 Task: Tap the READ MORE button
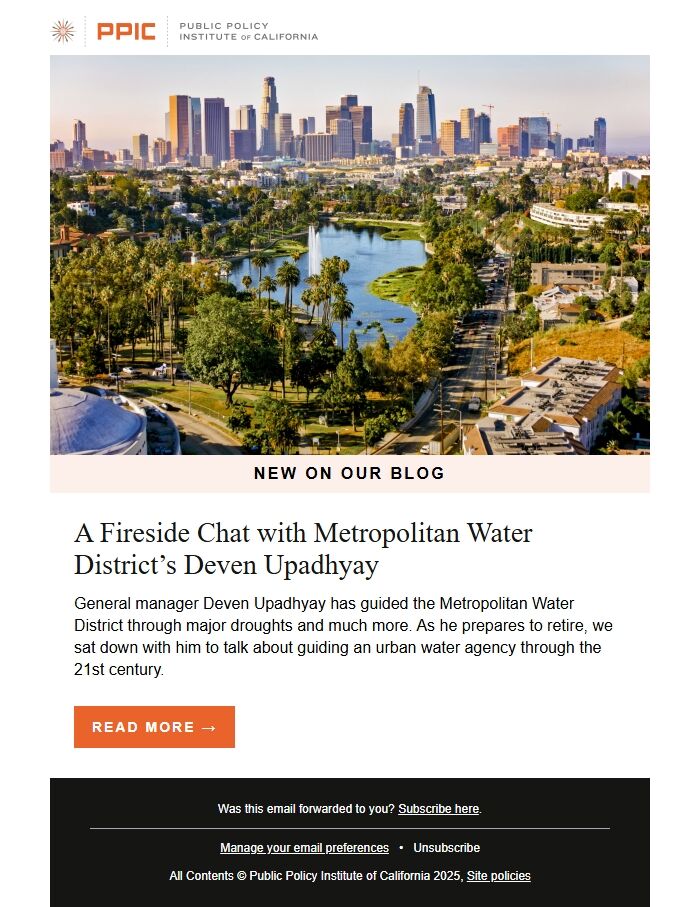[x=154, y=727]
